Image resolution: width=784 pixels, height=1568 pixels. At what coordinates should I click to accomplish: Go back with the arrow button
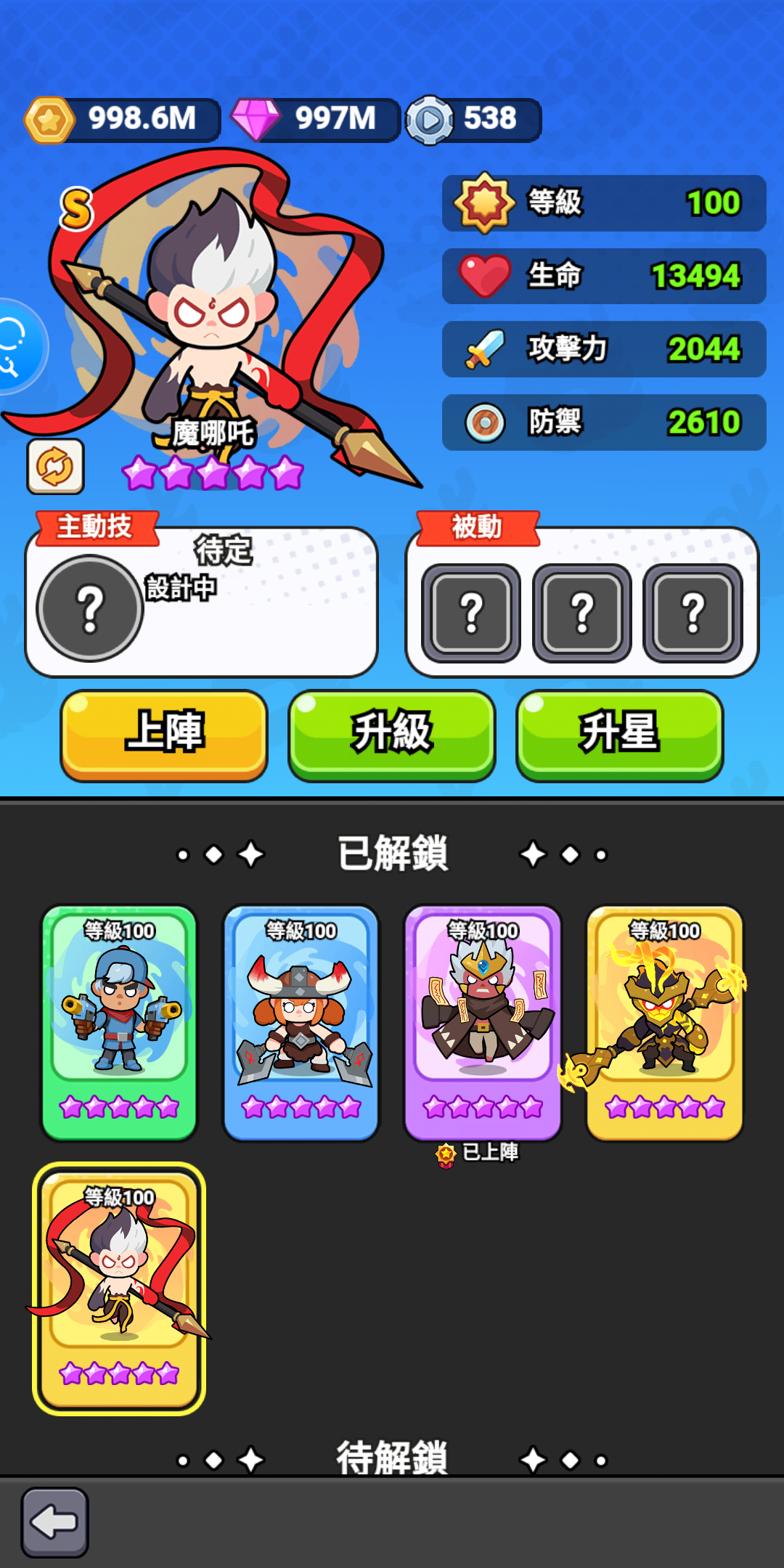[55, 1522]
